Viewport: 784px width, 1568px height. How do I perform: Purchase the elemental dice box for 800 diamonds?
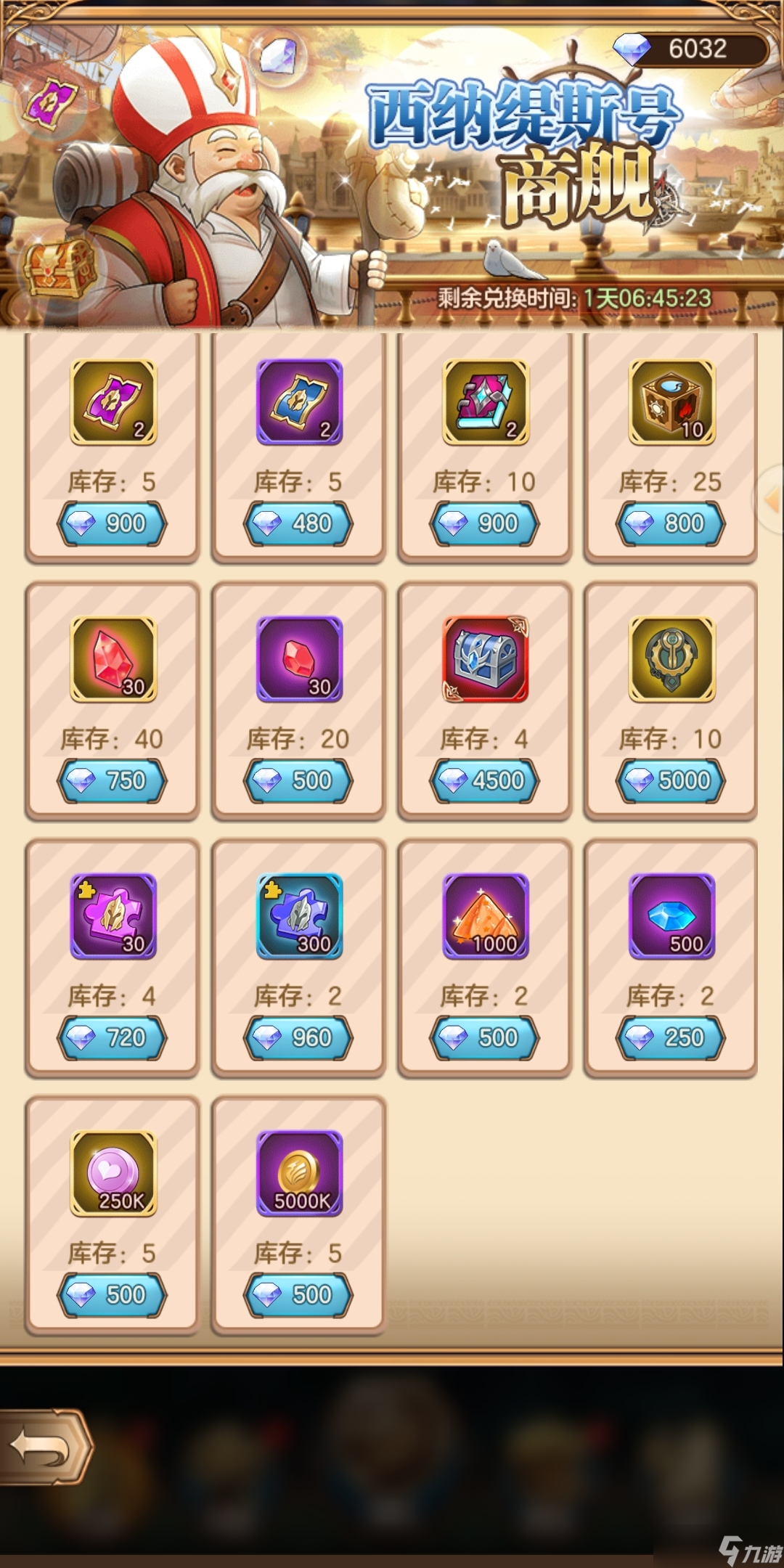(671, 523)
